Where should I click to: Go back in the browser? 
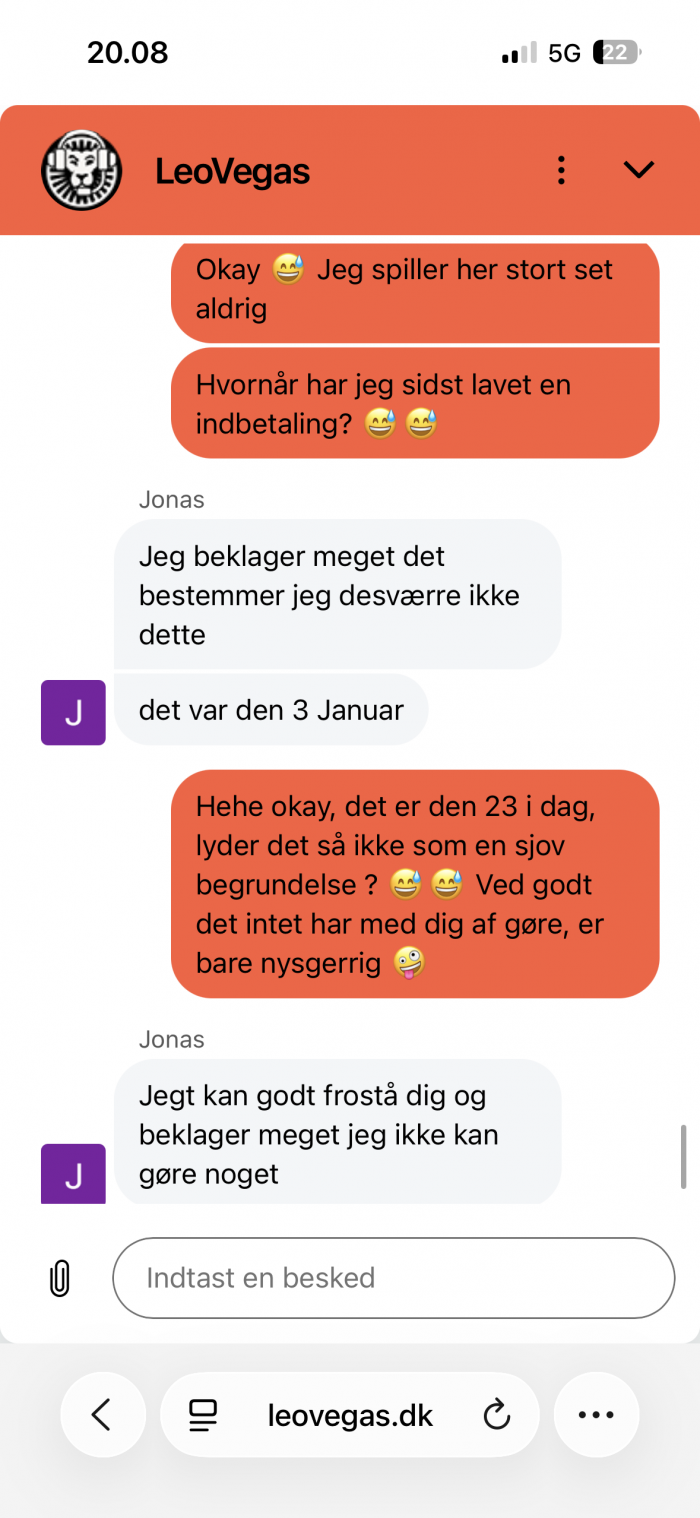[102, 1414]
